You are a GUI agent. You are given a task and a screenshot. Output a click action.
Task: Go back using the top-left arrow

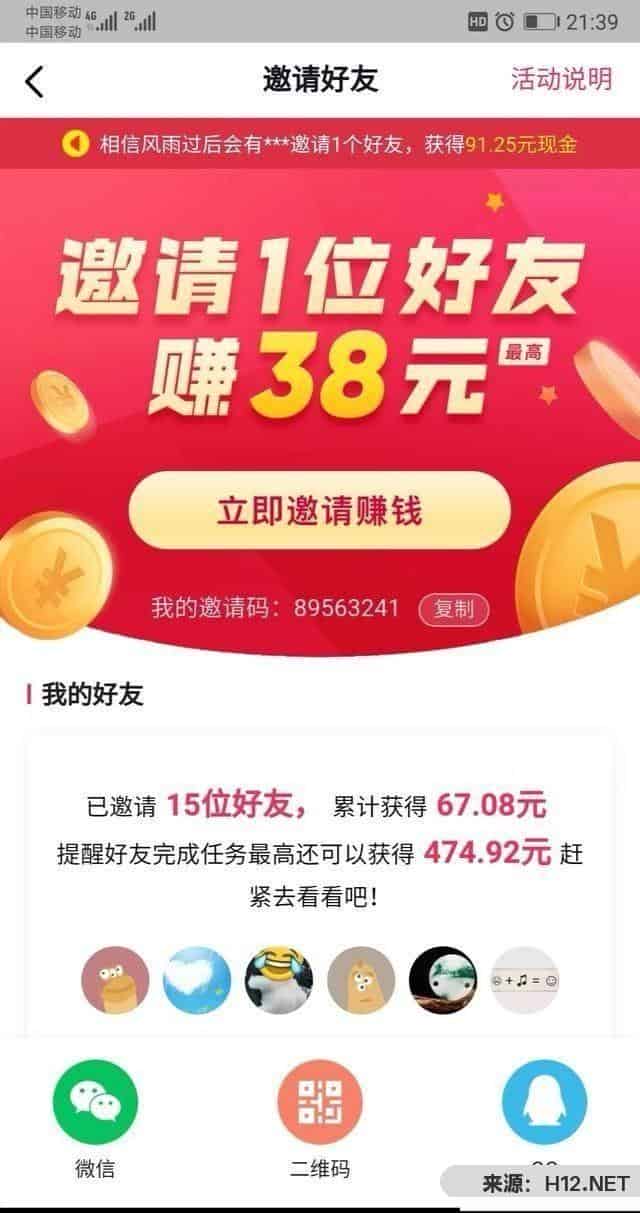(x=35, y=81)
